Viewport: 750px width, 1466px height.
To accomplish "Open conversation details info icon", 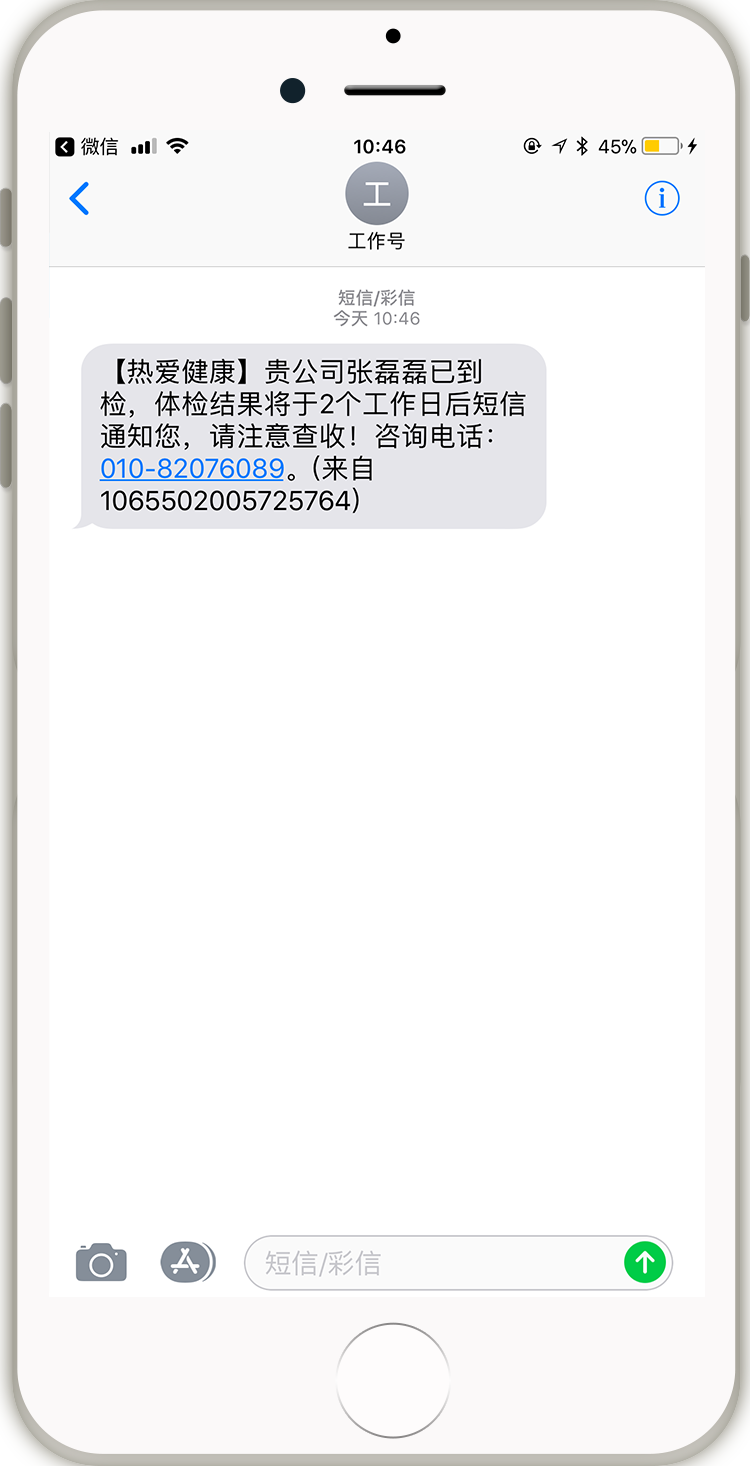I will tap(661, 199).
